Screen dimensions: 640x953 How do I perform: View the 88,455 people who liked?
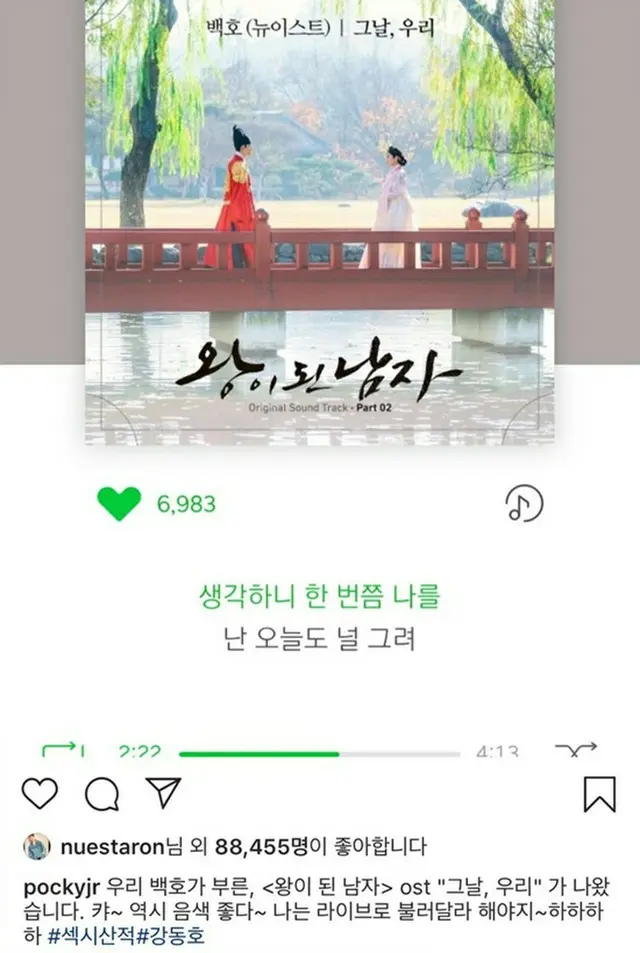[x=255, y=848]
